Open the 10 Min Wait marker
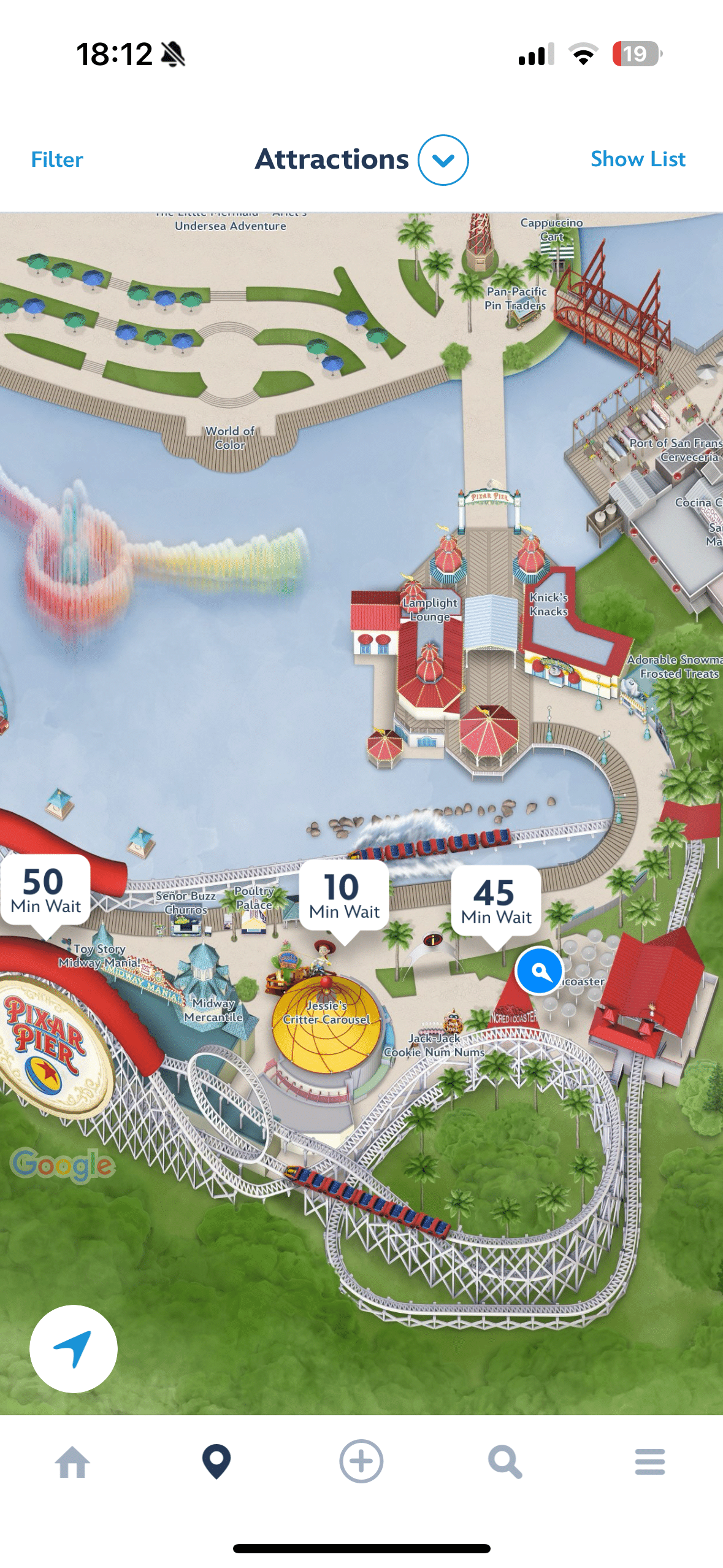Screen dimensions: 723x1568 pos(343,896)
